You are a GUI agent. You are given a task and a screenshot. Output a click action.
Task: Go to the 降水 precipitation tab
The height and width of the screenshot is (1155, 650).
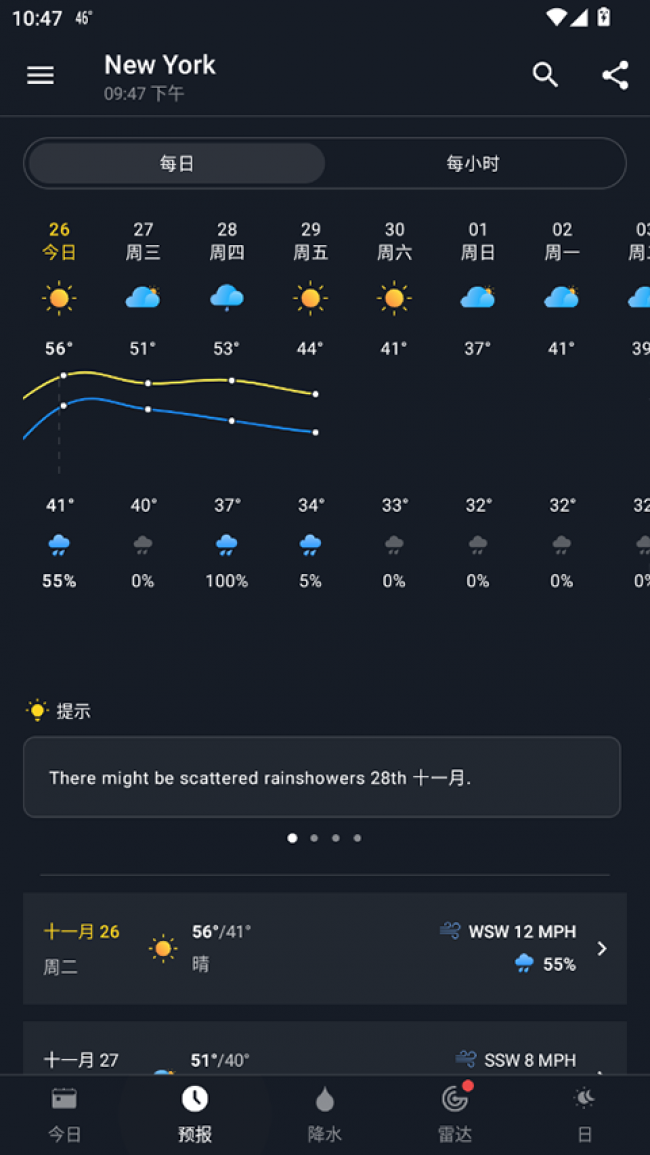325,1114
